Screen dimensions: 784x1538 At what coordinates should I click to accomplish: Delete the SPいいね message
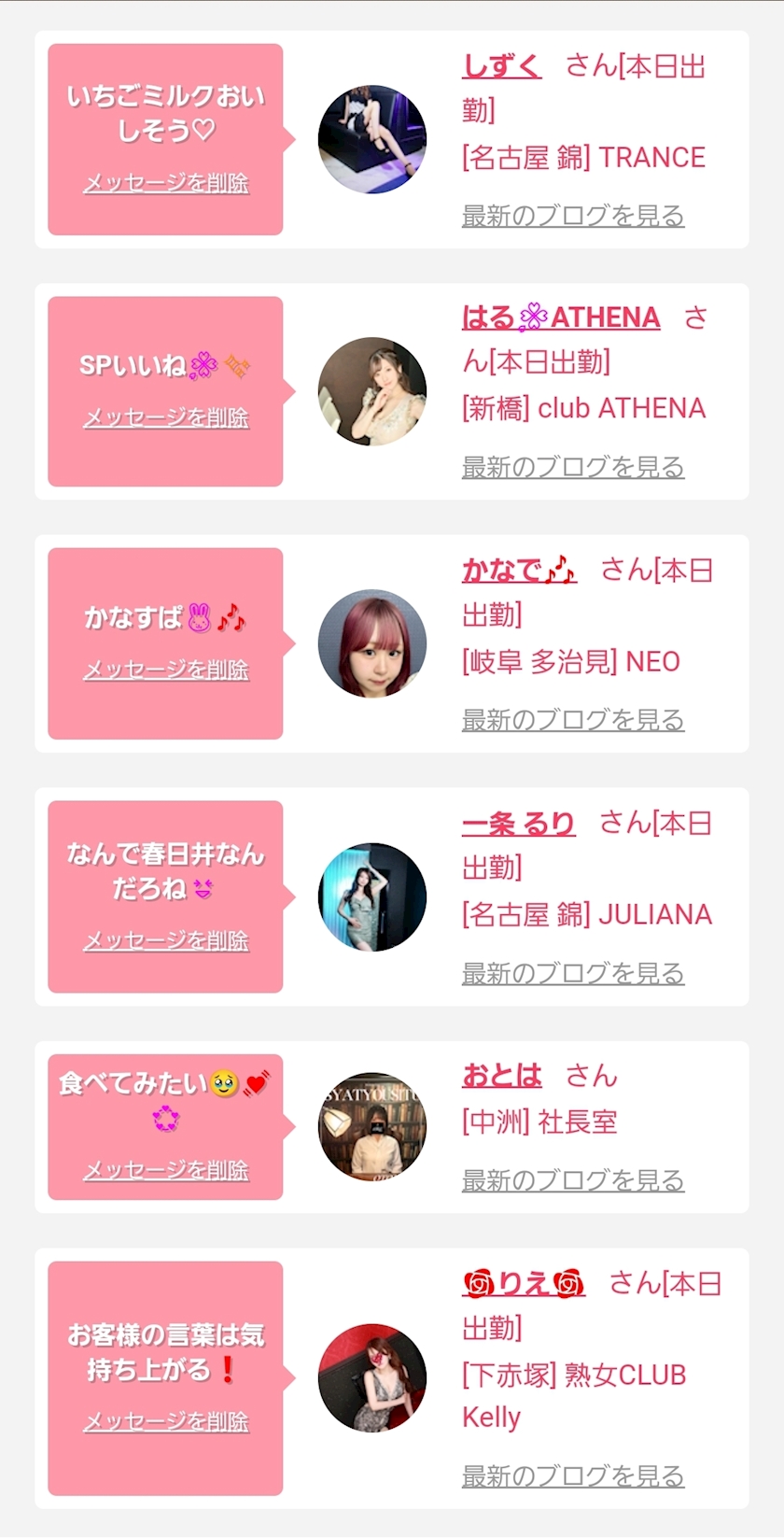[x=166, y=417]
